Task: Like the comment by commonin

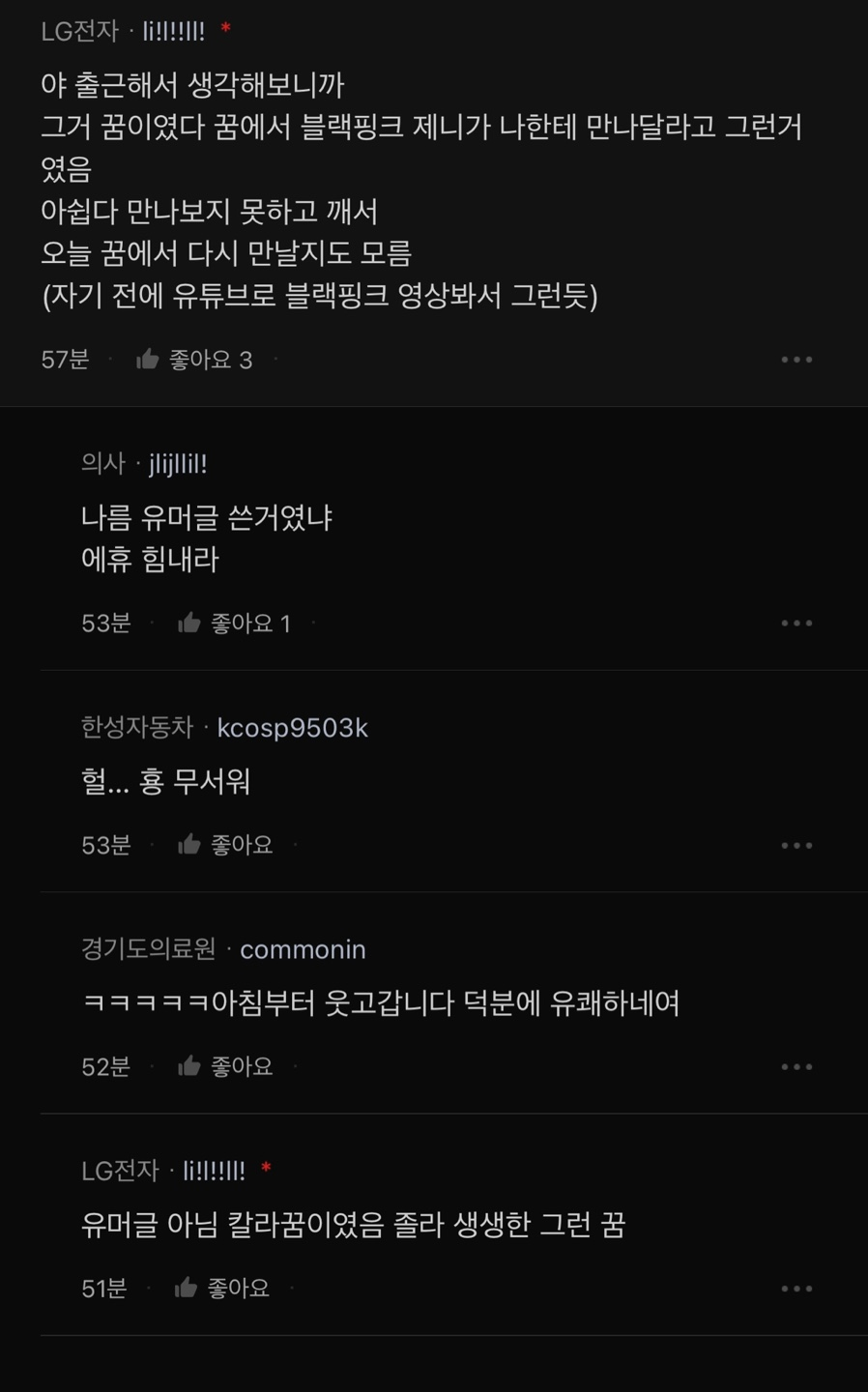Action: (x=189, y=1066)
